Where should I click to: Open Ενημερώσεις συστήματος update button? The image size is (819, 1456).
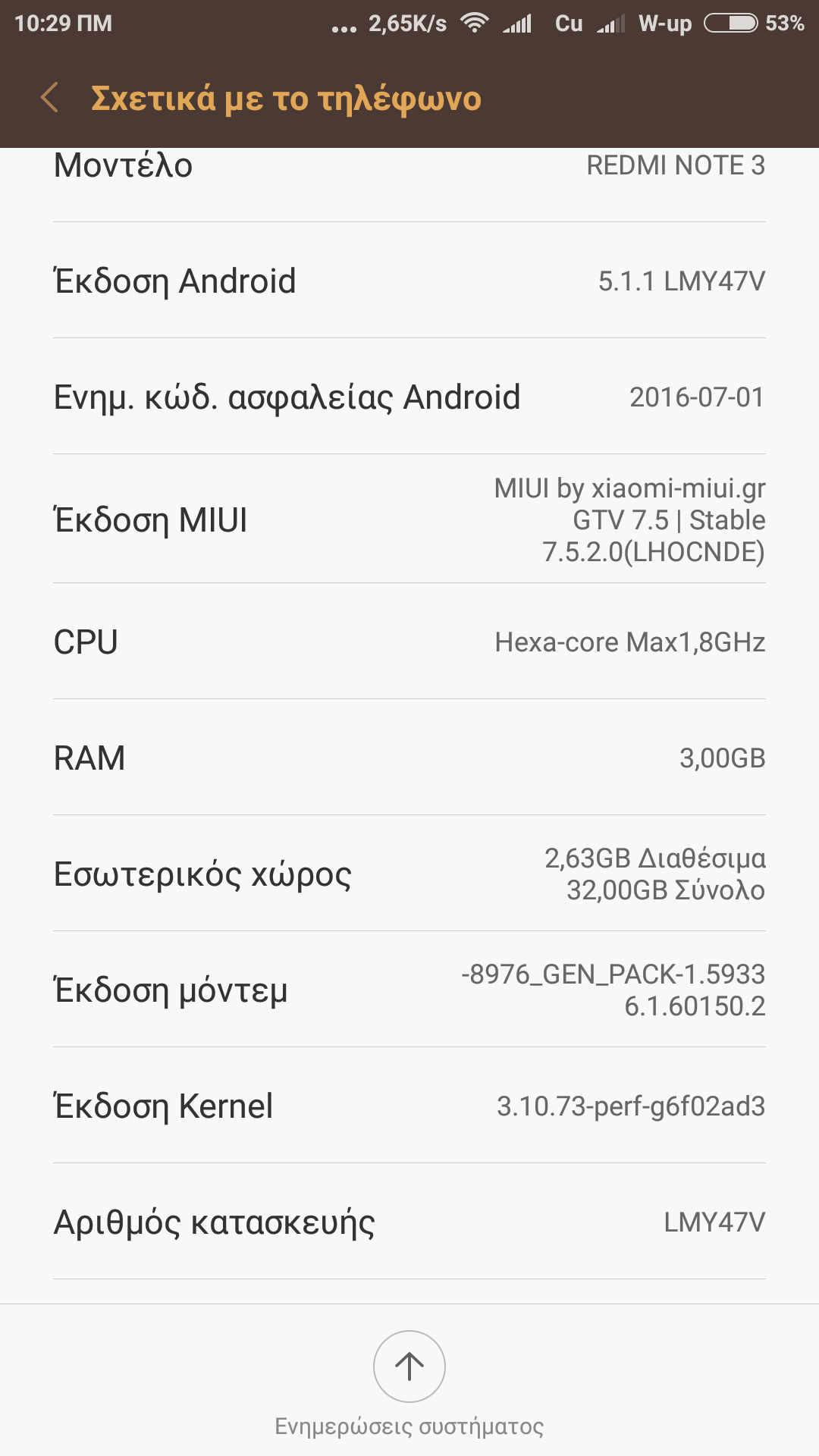pyautogui.click(x=409, y=1367)
